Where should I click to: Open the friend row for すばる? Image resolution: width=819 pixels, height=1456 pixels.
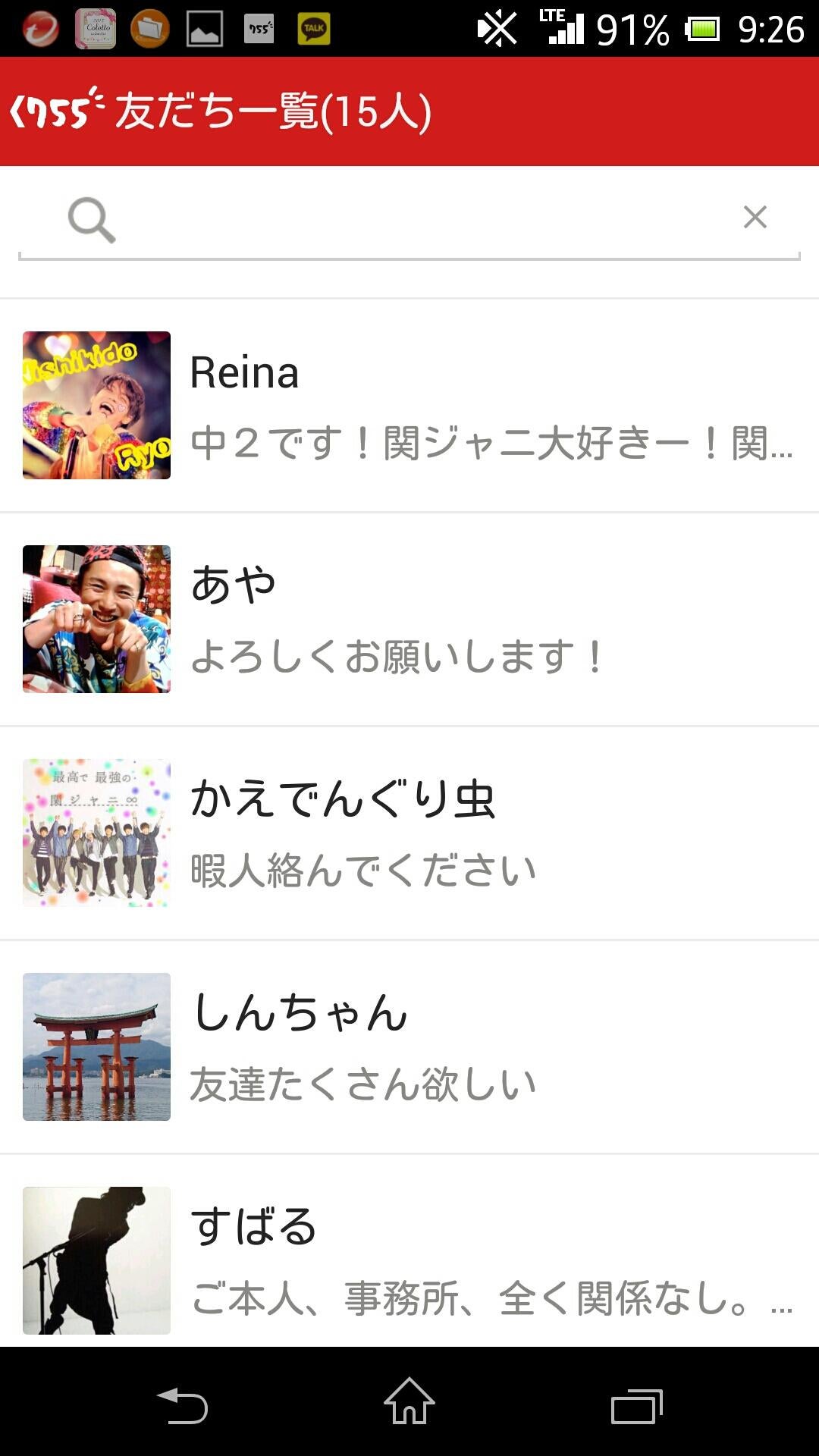[409, 1259]
